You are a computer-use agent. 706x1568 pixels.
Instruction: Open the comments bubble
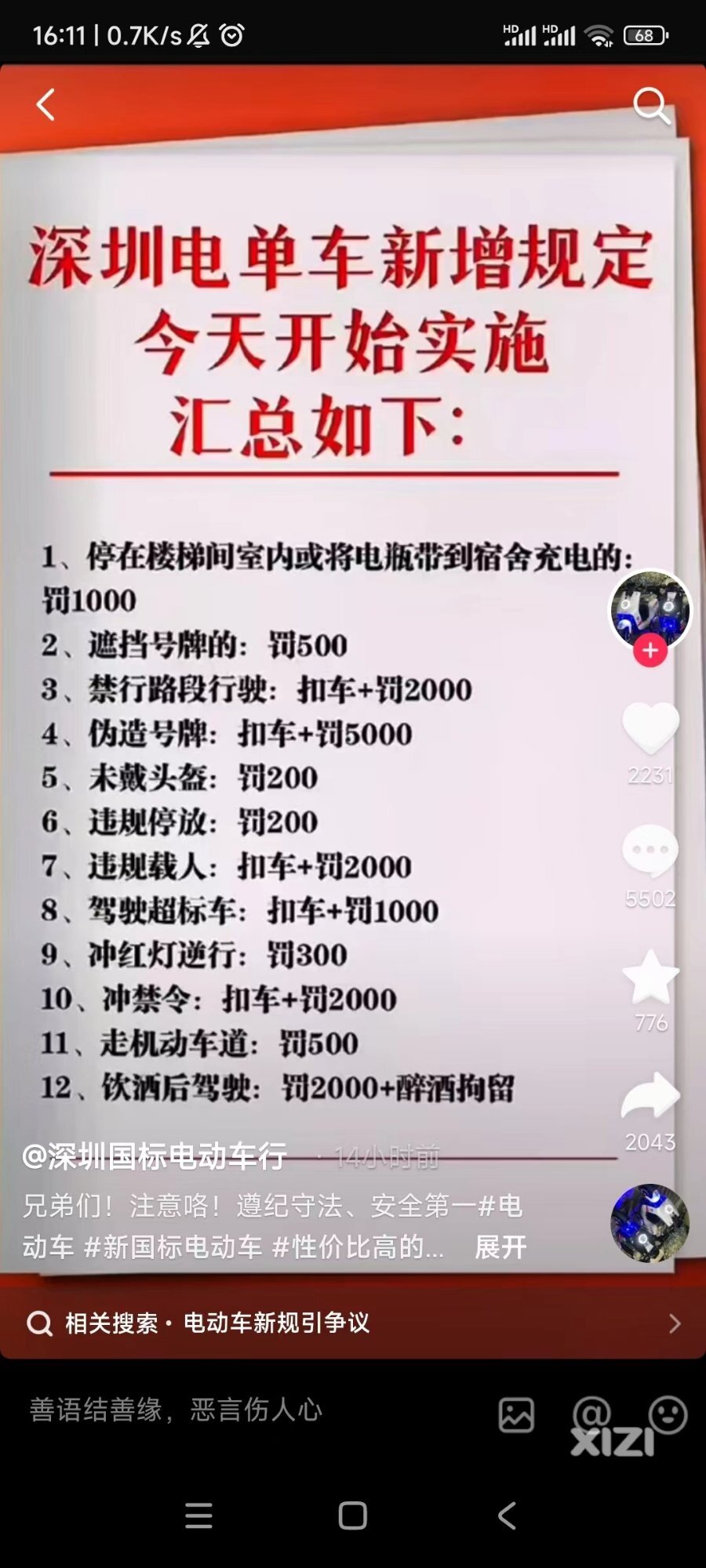650,851
